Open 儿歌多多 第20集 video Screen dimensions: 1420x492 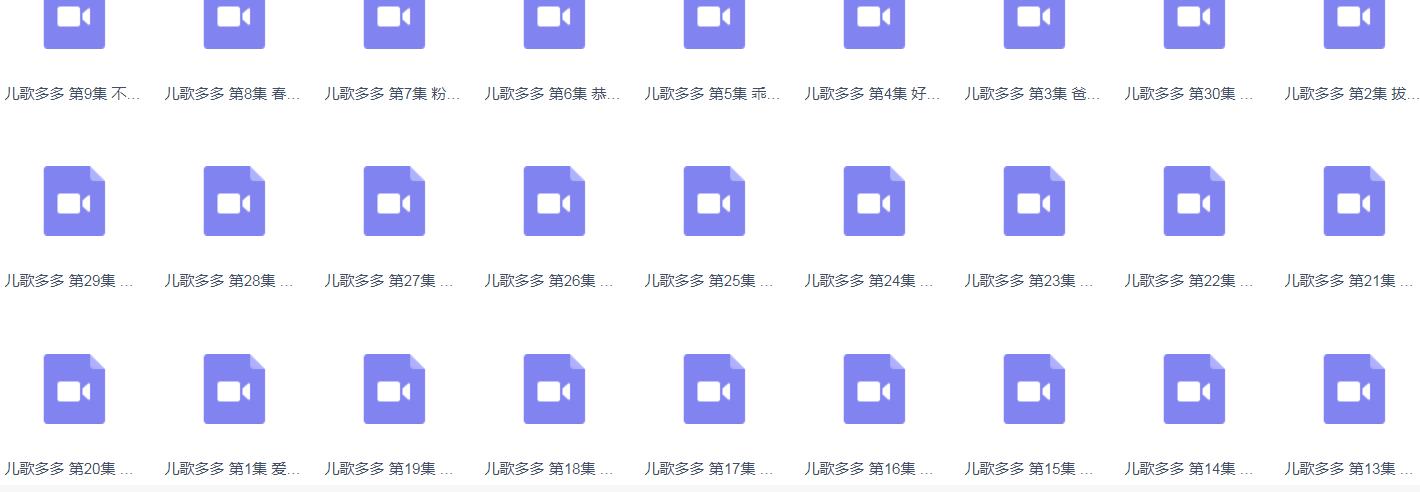[74, 389]
